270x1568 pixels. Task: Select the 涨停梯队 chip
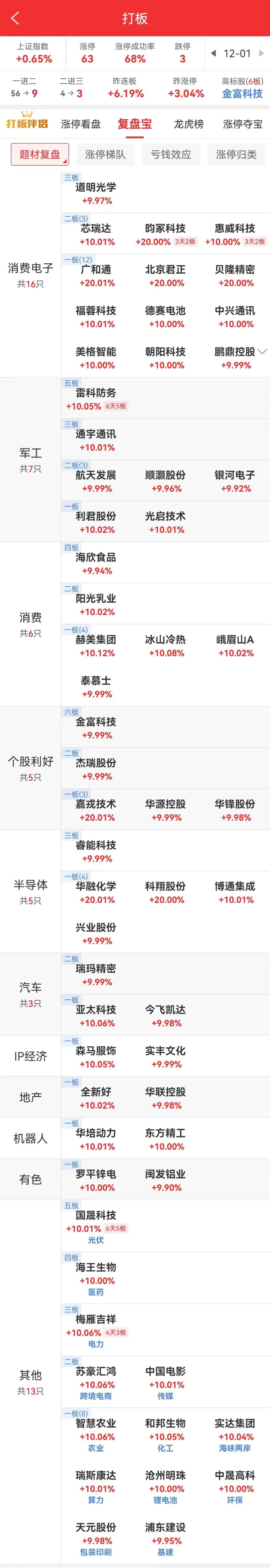(x=105, y=155)
